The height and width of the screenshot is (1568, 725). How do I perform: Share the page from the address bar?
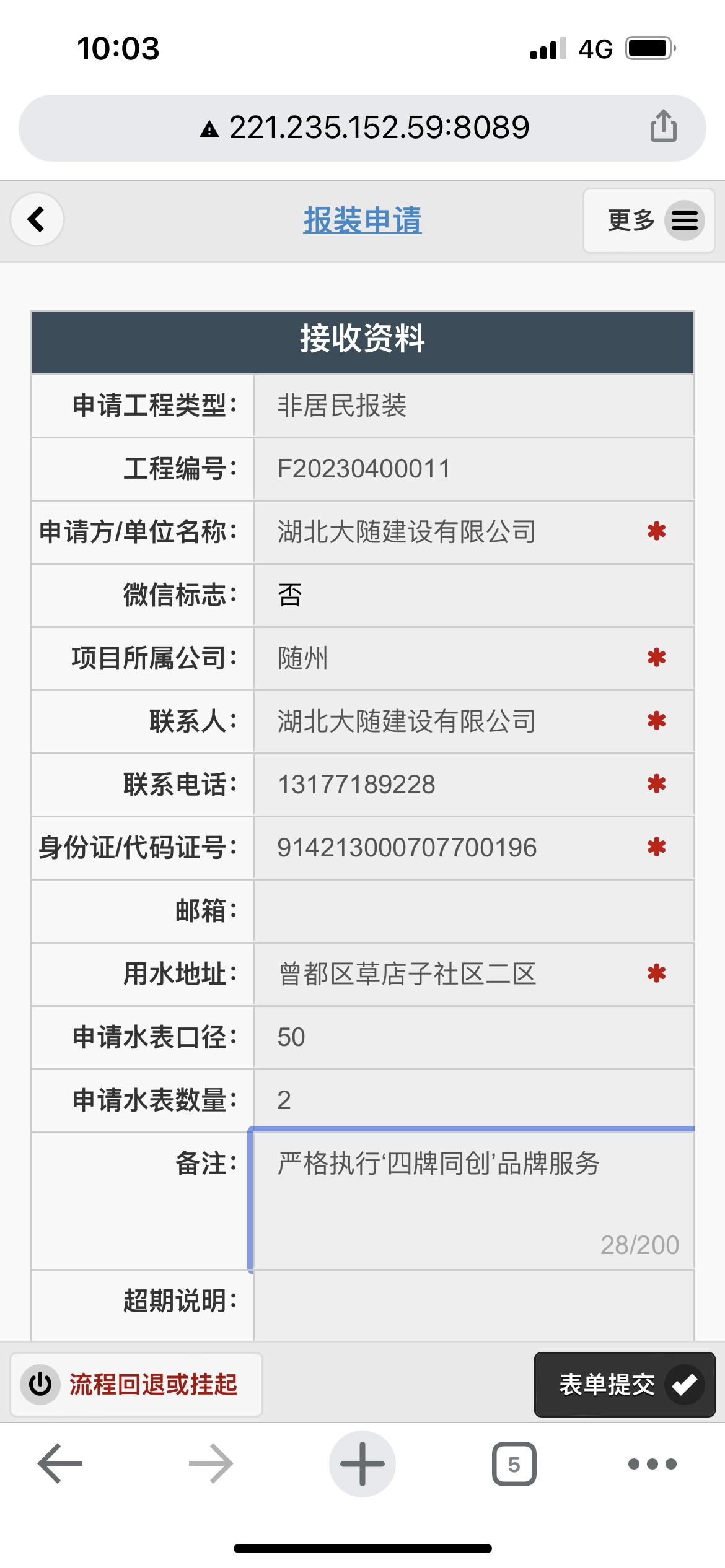663,127
